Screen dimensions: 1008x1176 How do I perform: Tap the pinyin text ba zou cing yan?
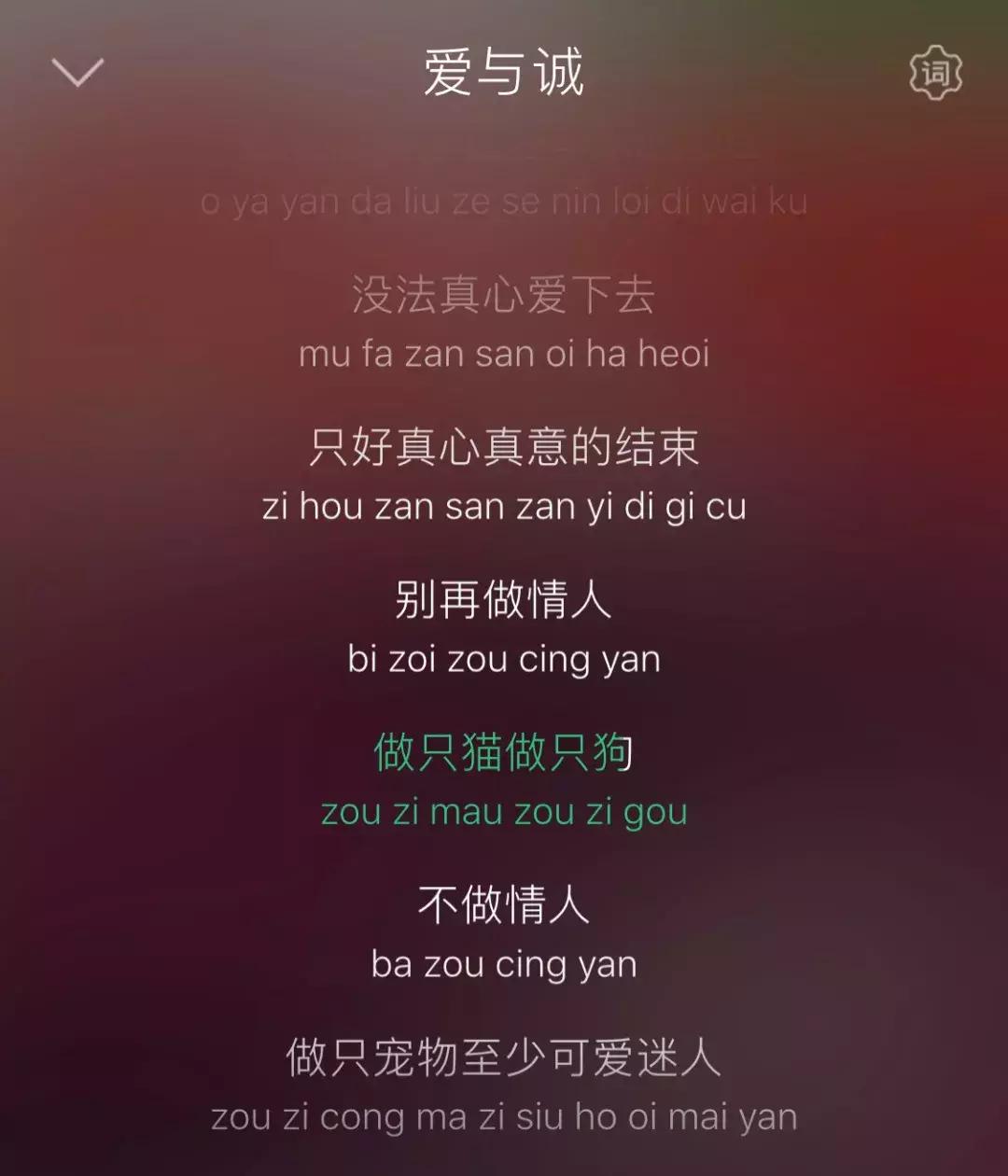pos(504,965)
